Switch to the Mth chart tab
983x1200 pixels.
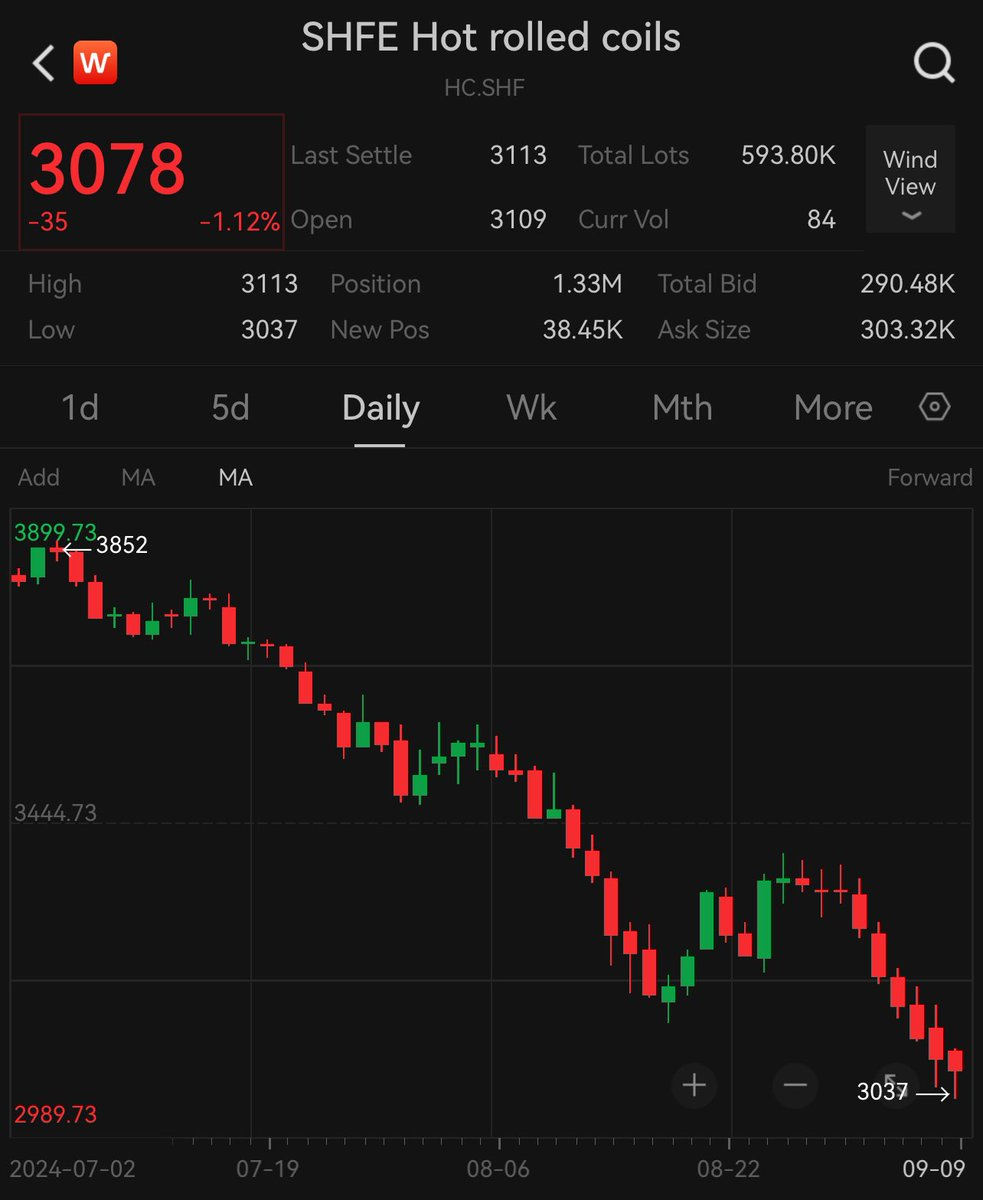(x=682, y=408)
